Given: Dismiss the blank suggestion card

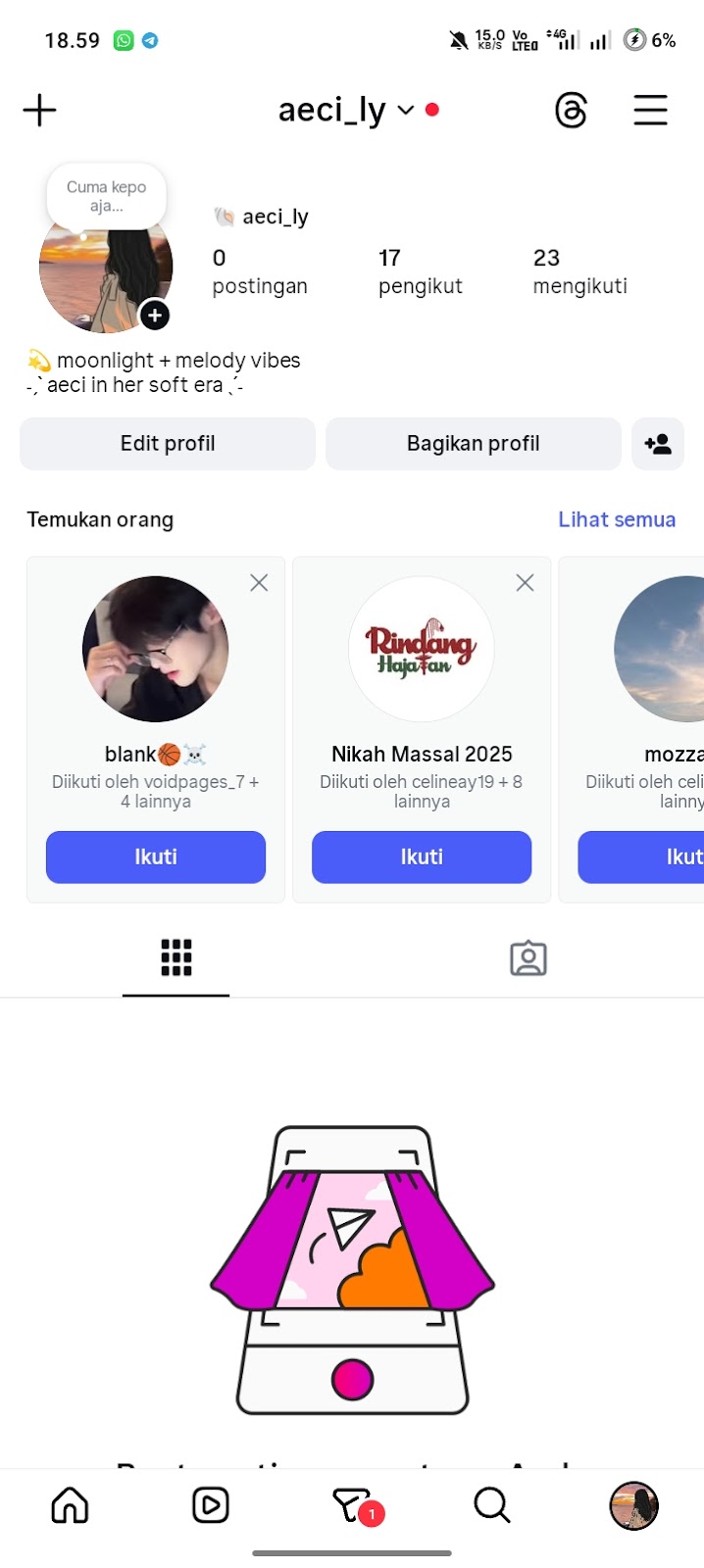Looking at the screenshot, I should tap(259, 583).
